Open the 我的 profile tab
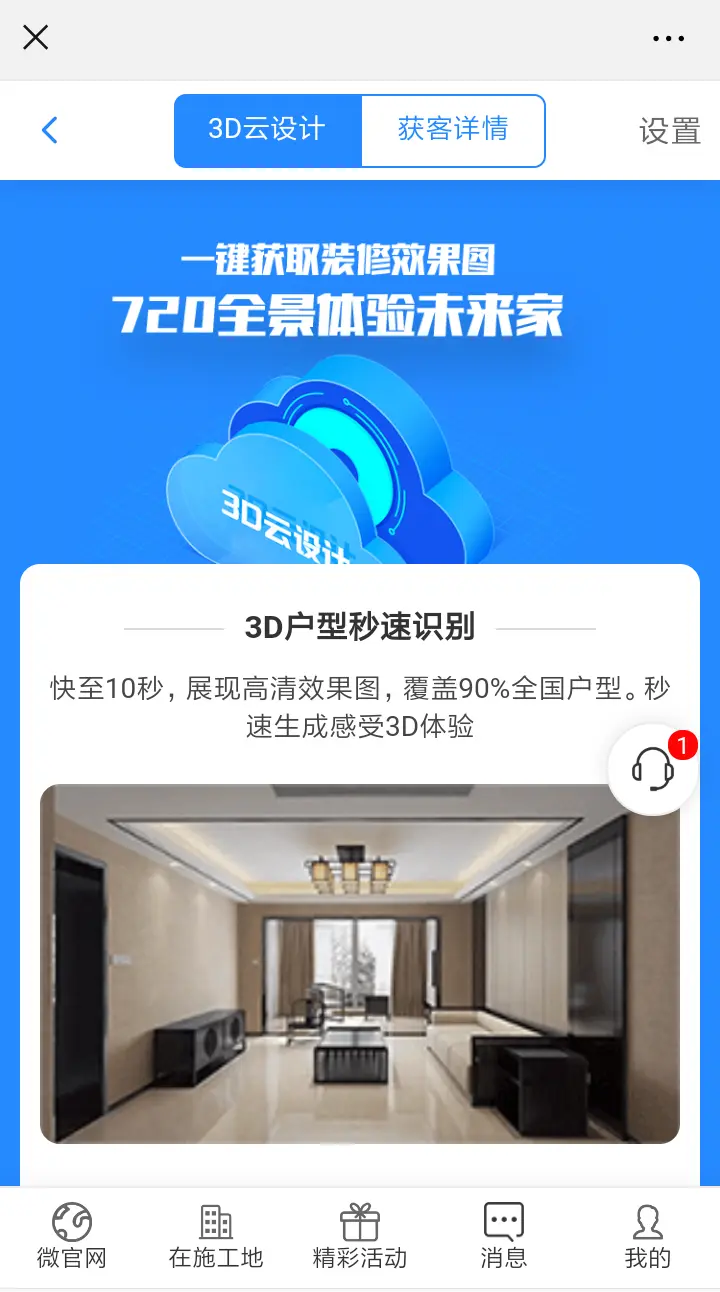The width and height of the screenshot is (720, 1292). (648, 1237)
